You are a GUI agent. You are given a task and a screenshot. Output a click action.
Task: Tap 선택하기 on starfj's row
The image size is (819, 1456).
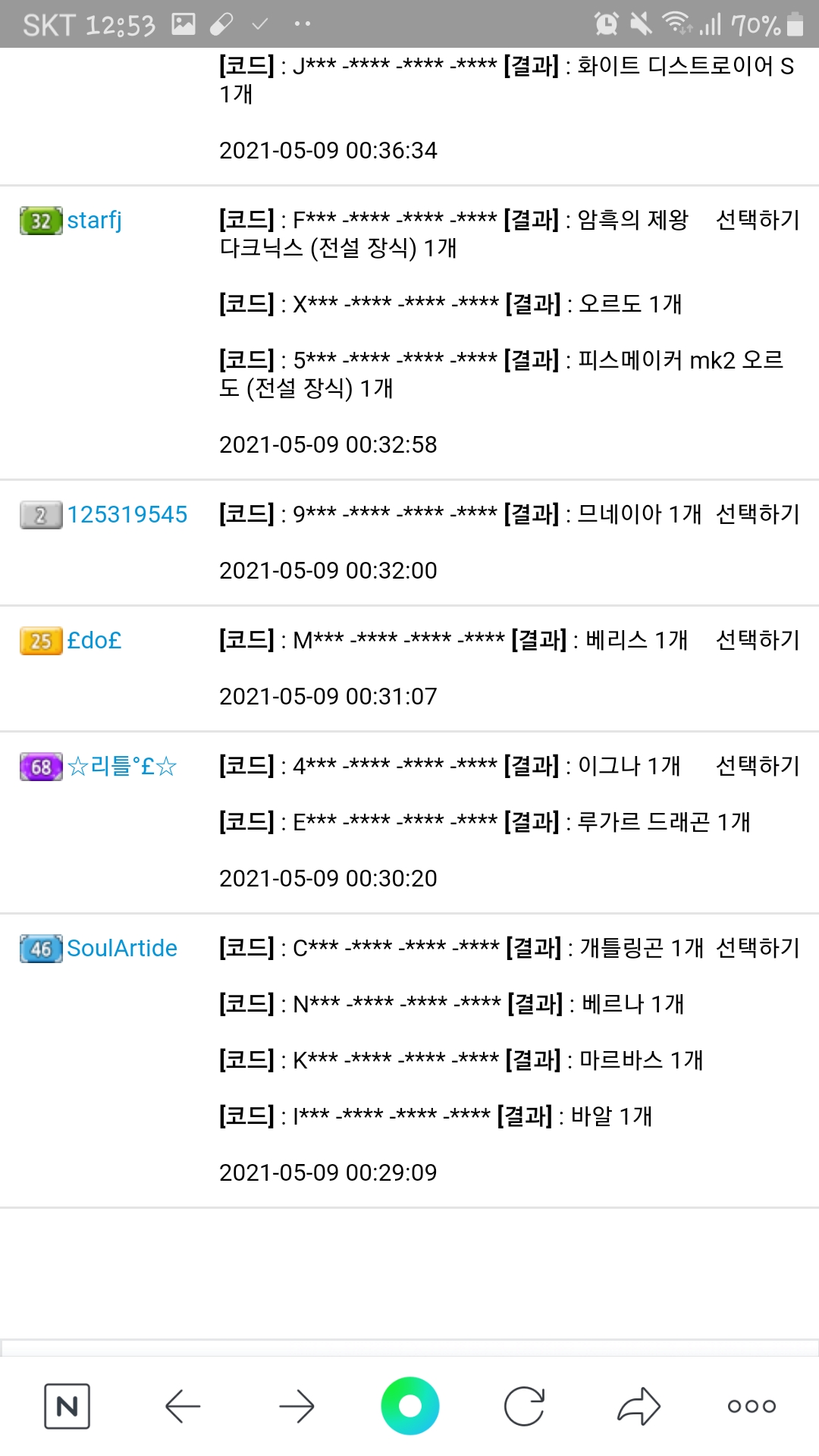coord(758,220)
